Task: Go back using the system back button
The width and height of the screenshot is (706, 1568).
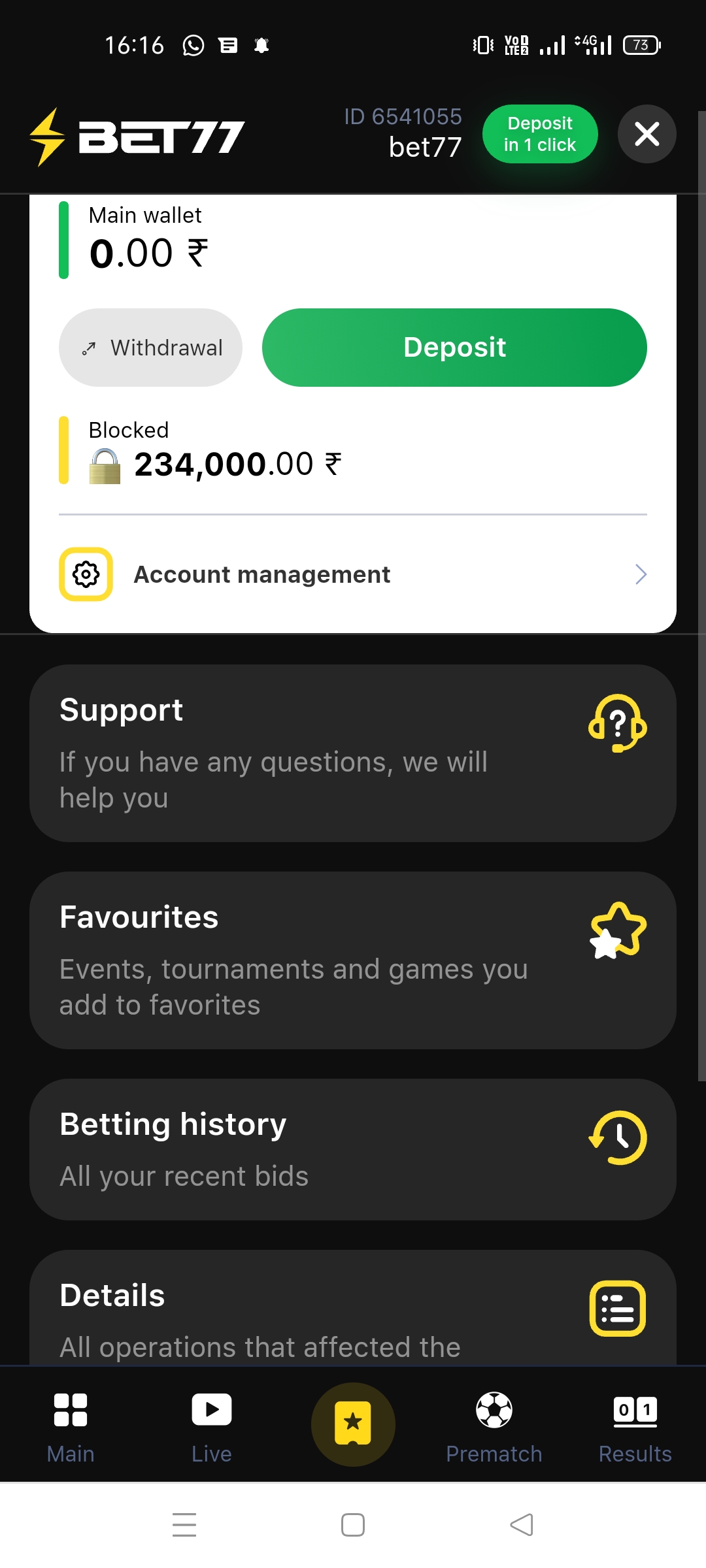Action: click(x=522, y=1525)
